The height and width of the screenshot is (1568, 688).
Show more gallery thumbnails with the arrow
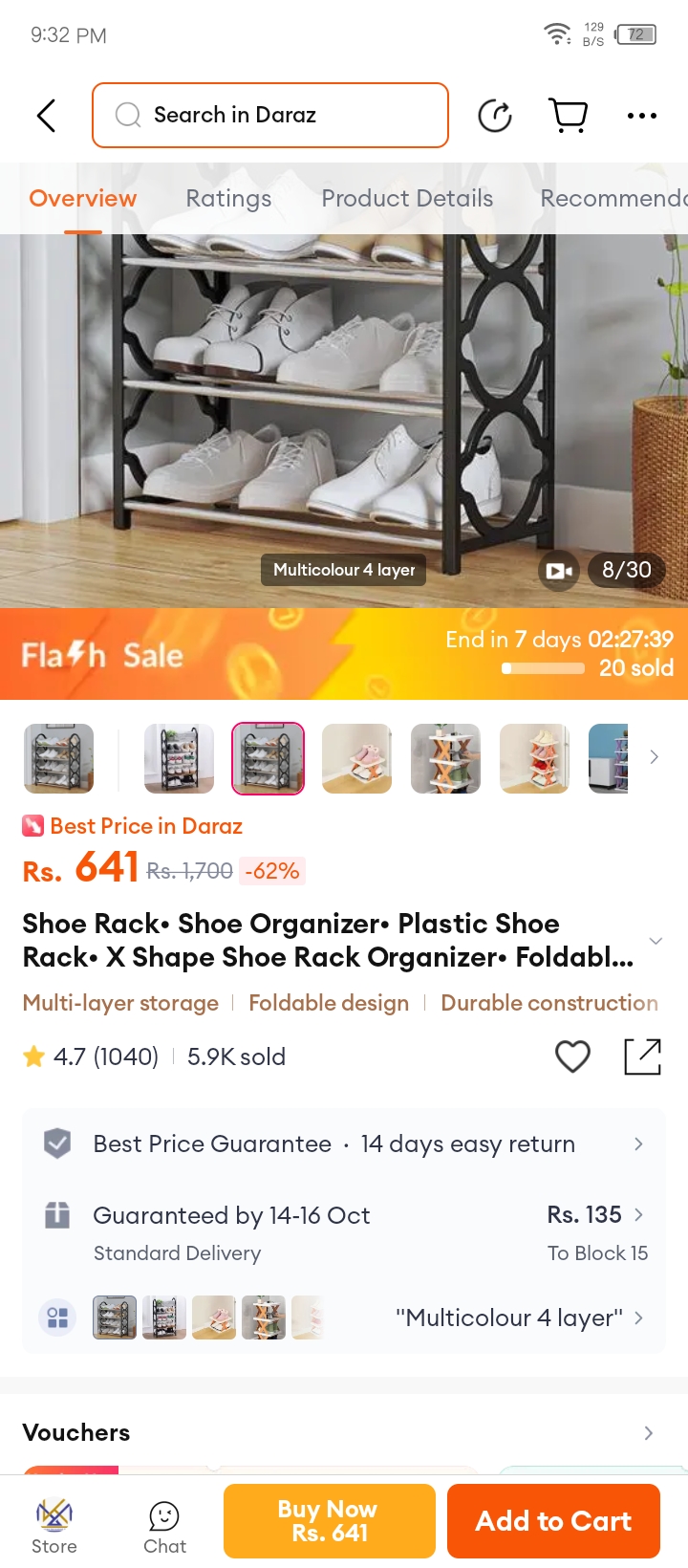pyautogui.click(x=655, y=757)
